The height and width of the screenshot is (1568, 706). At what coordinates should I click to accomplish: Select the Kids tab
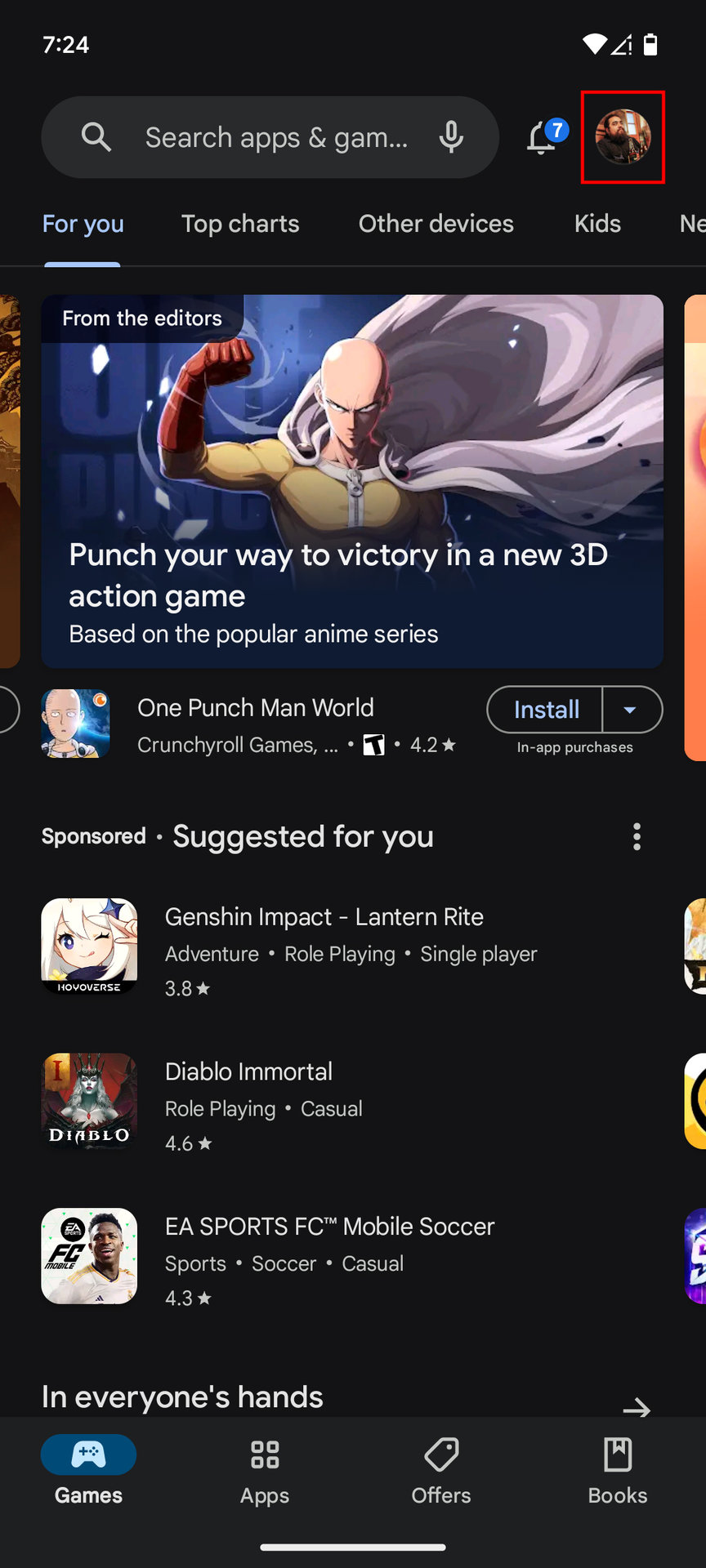click(x=597, y=224)
